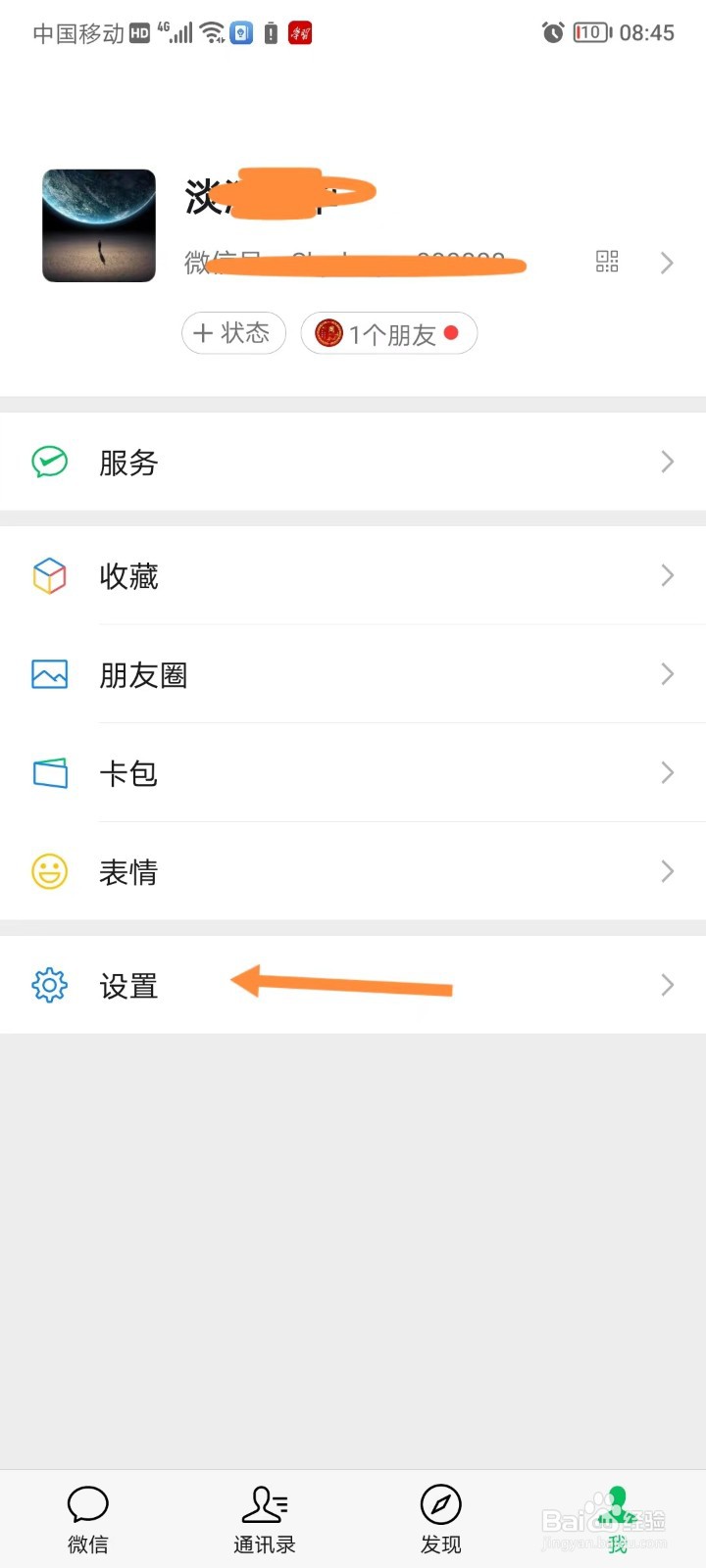Image resolution: width=706 pixels, height=1568 pixels.
Task: Switch to the 通讯录 (Contacts) tab
Action: (264, 1519)
